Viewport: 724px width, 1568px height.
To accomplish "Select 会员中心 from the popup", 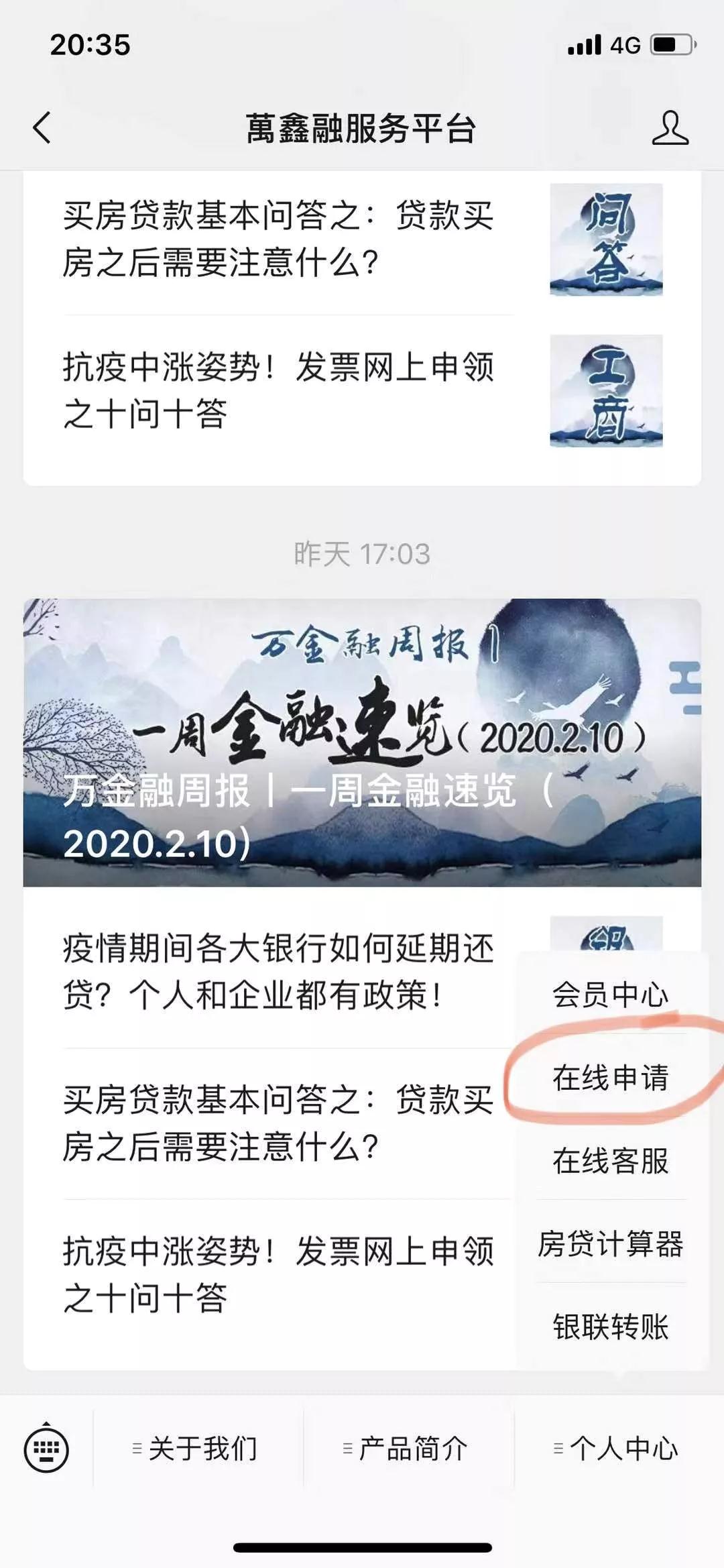I will tap(611, 995).
